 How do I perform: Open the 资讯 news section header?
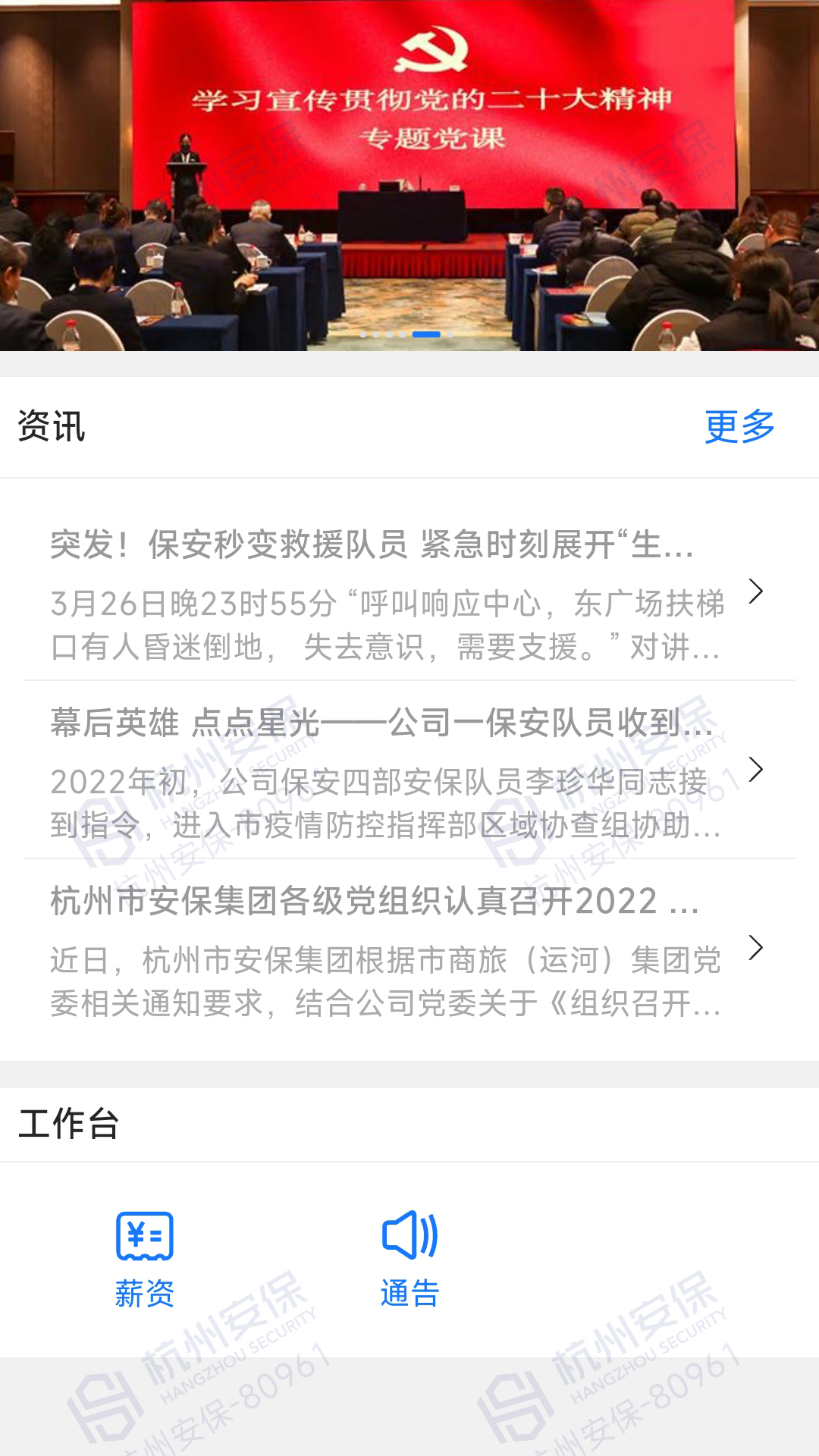52,426
